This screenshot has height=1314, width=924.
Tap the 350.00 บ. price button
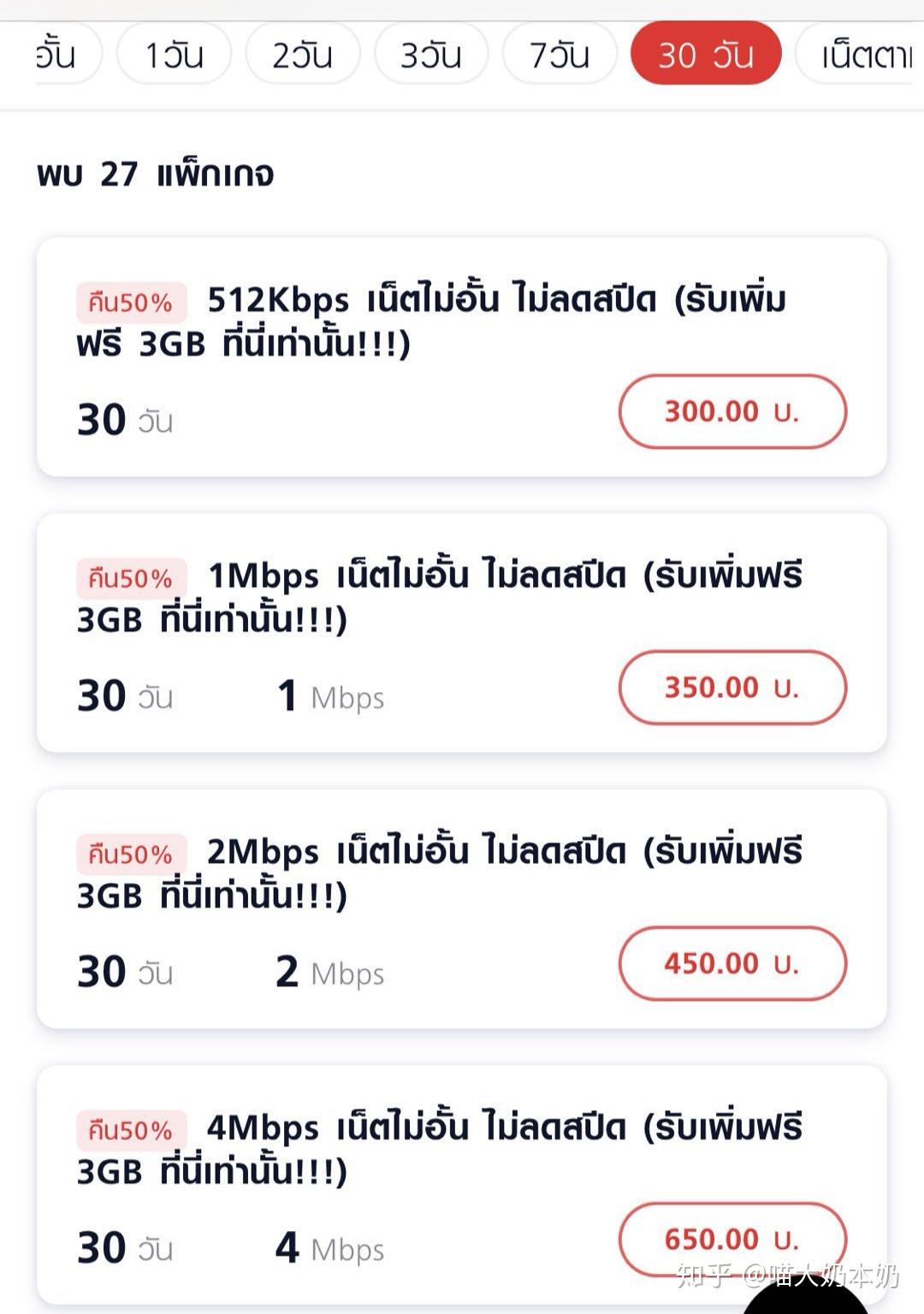(x=732, y=688)
